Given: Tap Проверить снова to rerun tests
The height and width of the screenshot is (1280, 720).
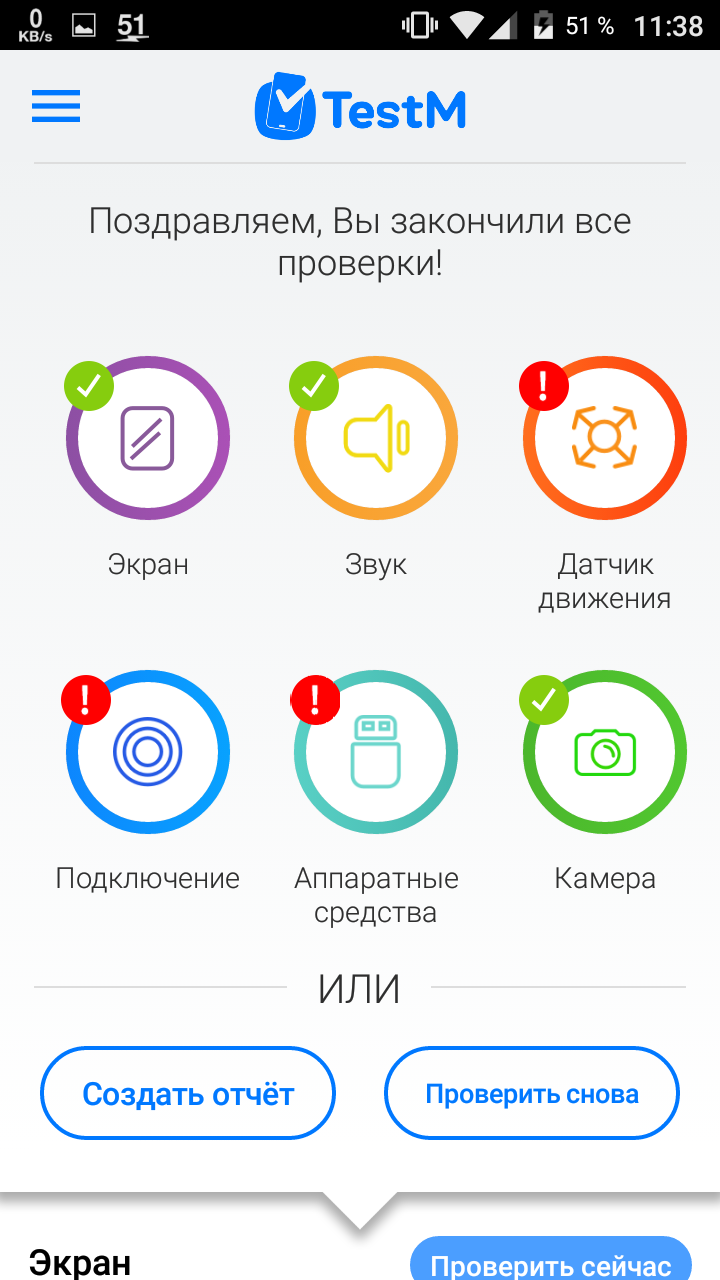Looking at the screenshot, I should (x=532, y=1093).
